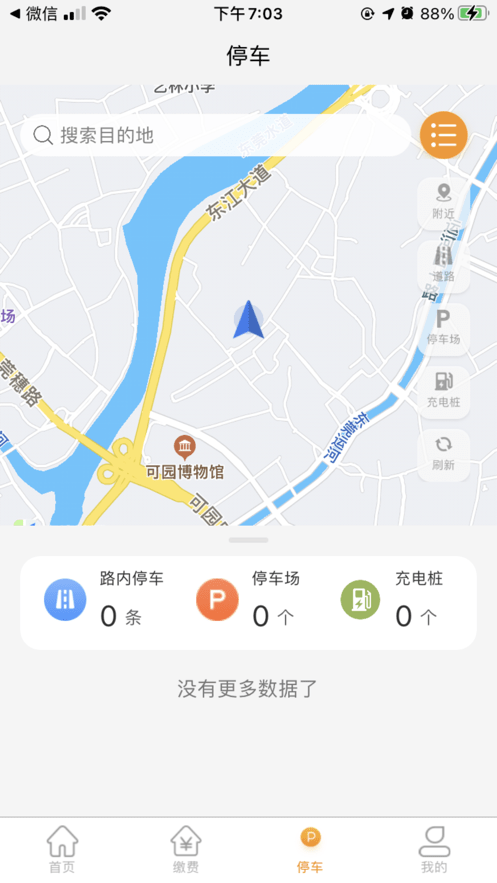Select the 附近 map option
The height and width of the screenshot is (883, 497).
click(444, 202)
